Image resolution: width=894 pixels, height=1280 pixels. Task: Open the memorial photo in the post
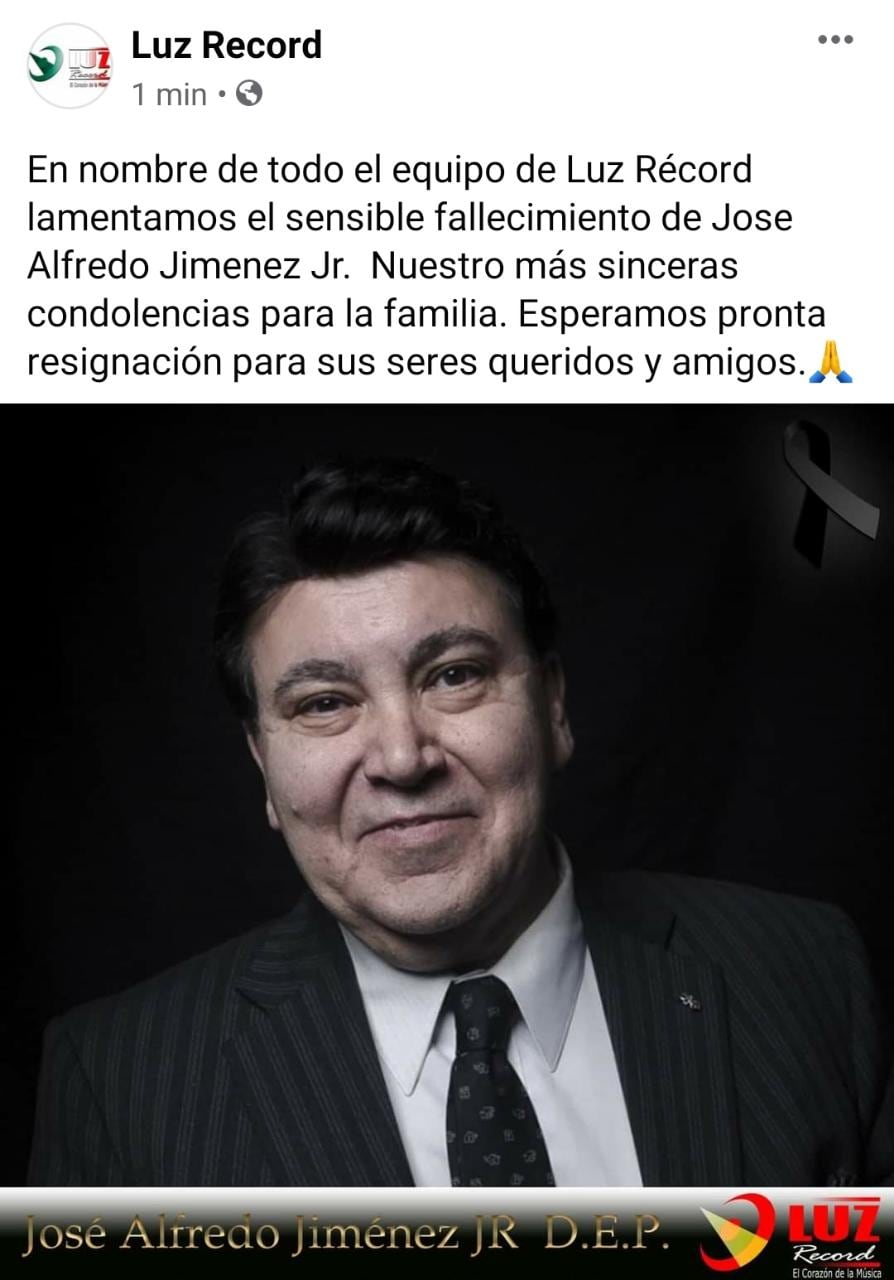[x=447, y=800]
